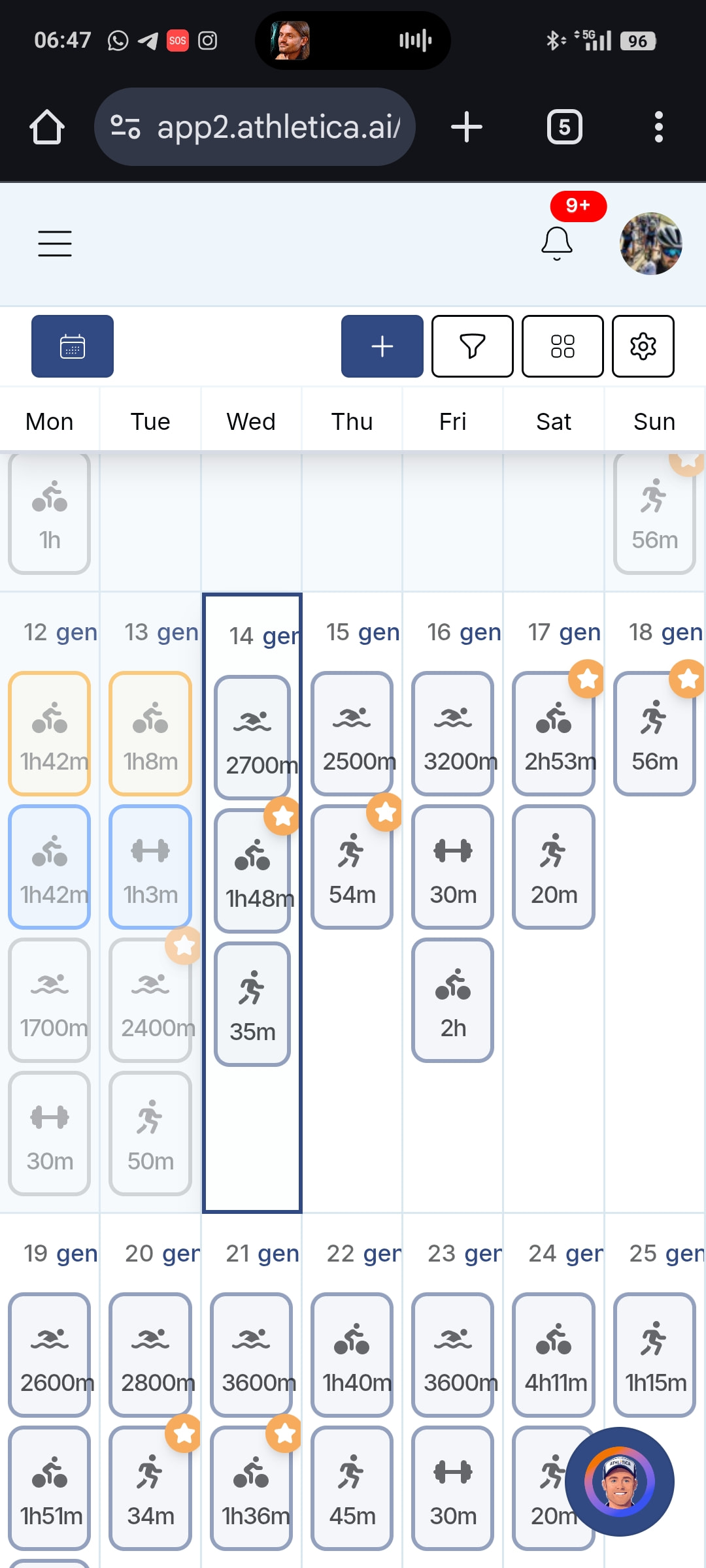Open the filter options
This screenshot has height=1568, width=706.
(472, 346)
